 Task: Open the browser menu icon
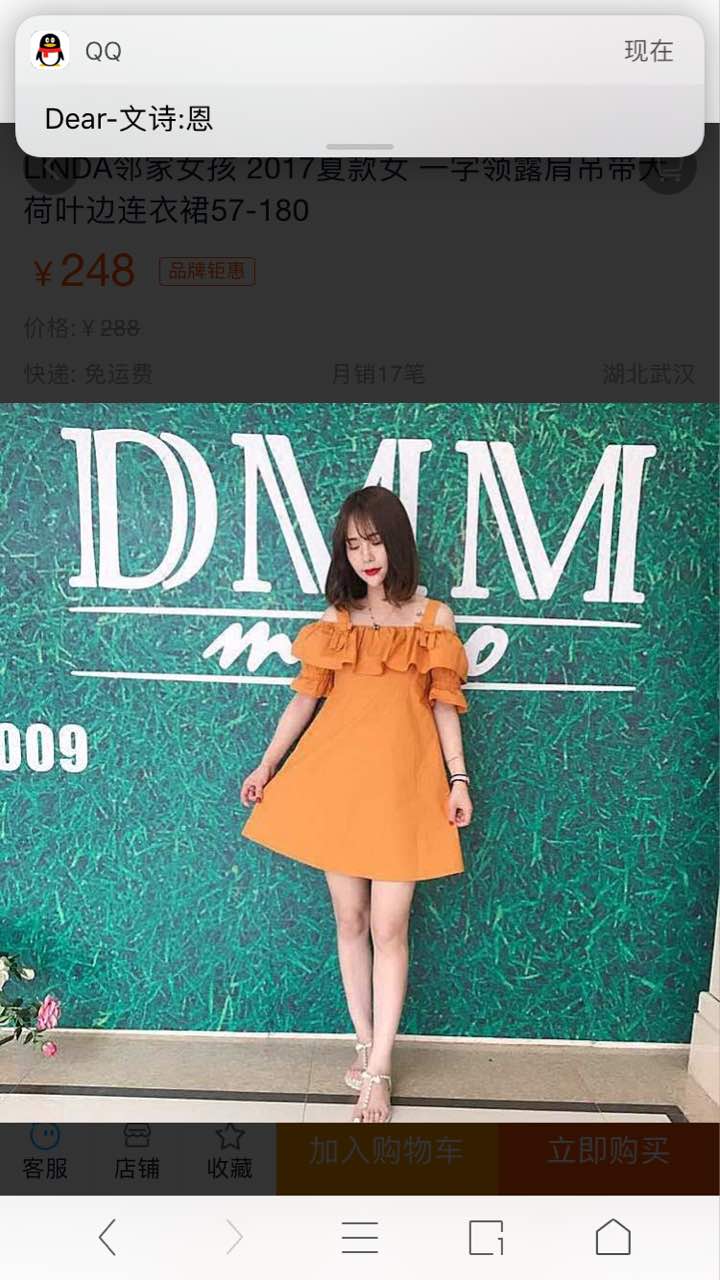pos(360,1238)
